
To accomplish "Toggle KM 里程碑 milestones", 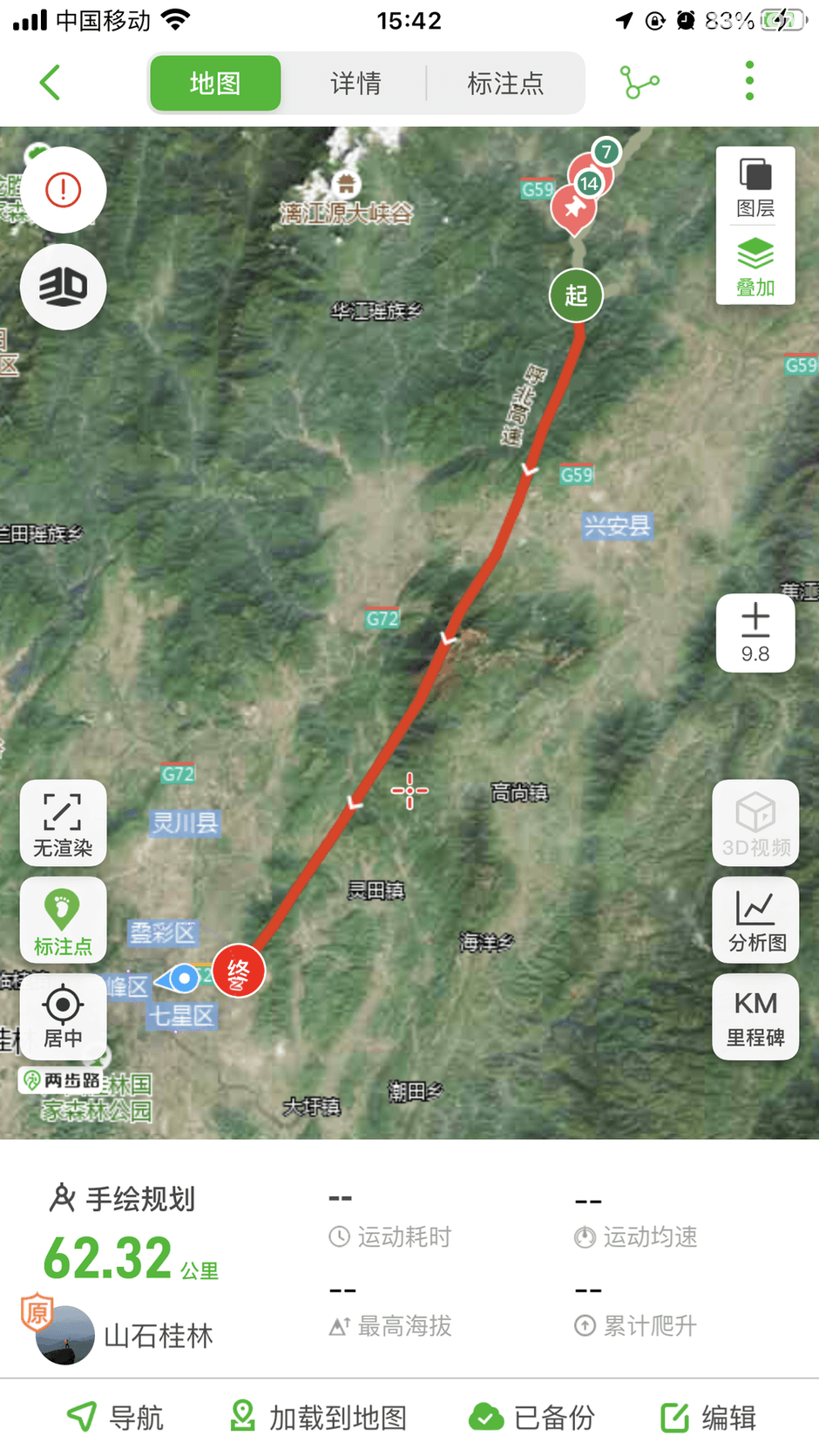I will tap(756, 1017).
